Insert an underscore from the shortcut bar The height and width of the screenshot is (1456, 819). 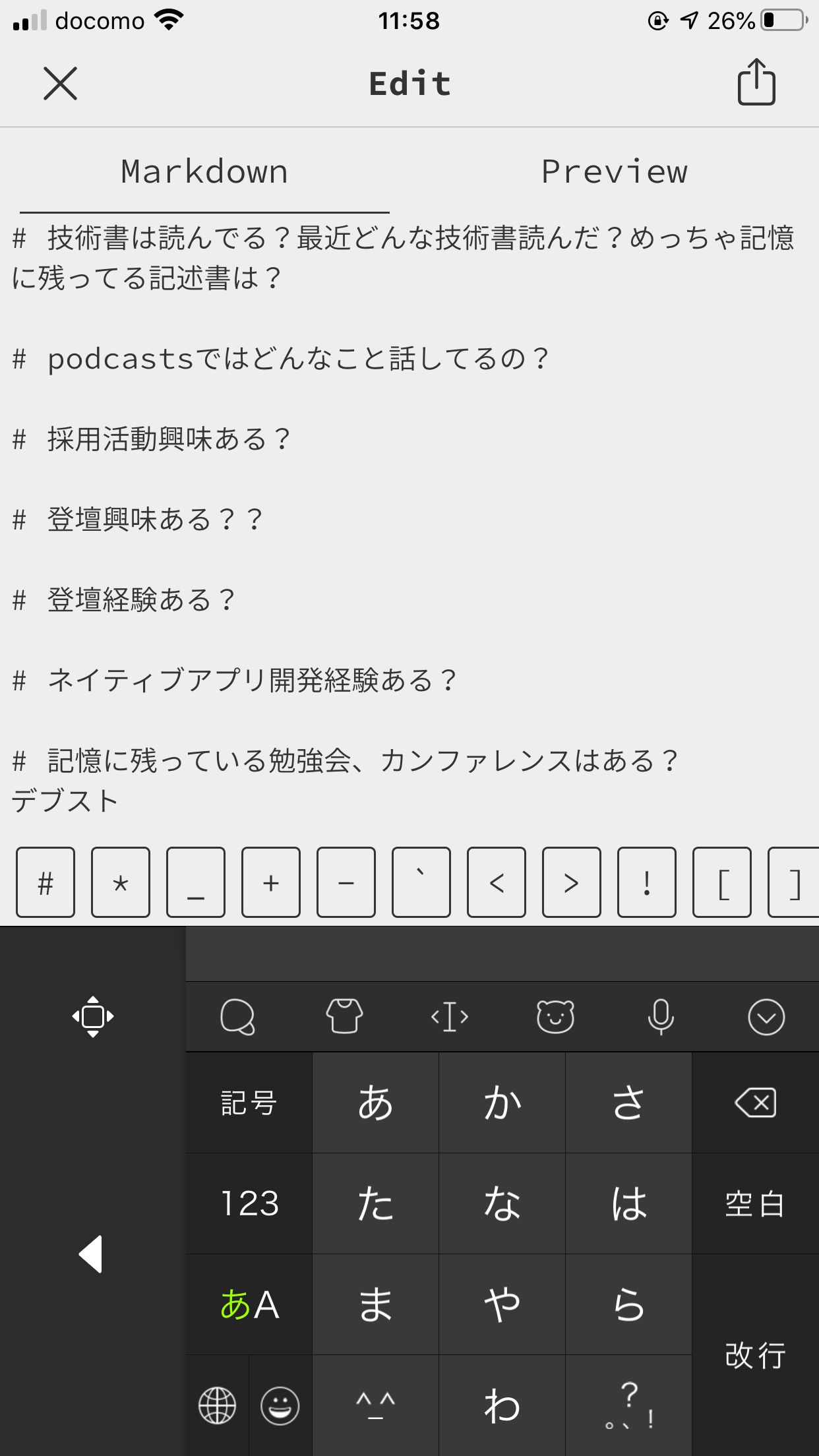pos(196,882)
